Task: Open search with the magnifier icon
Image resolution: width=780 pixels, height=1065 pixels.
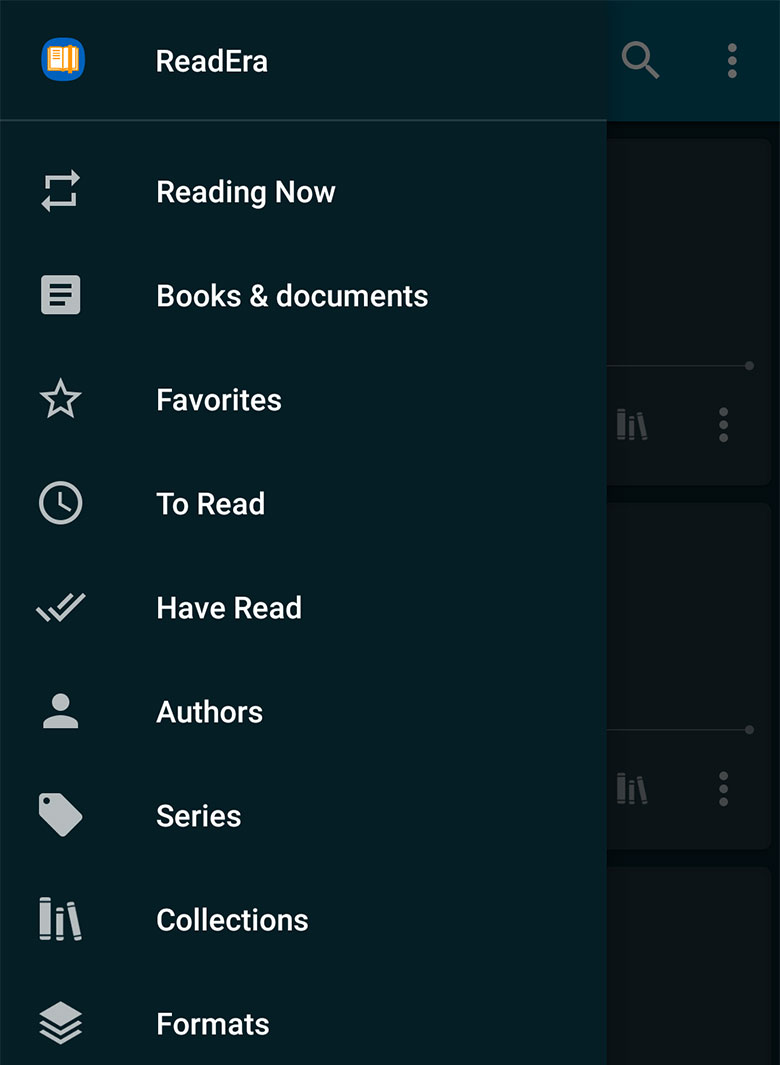Action: pos(641,60)
